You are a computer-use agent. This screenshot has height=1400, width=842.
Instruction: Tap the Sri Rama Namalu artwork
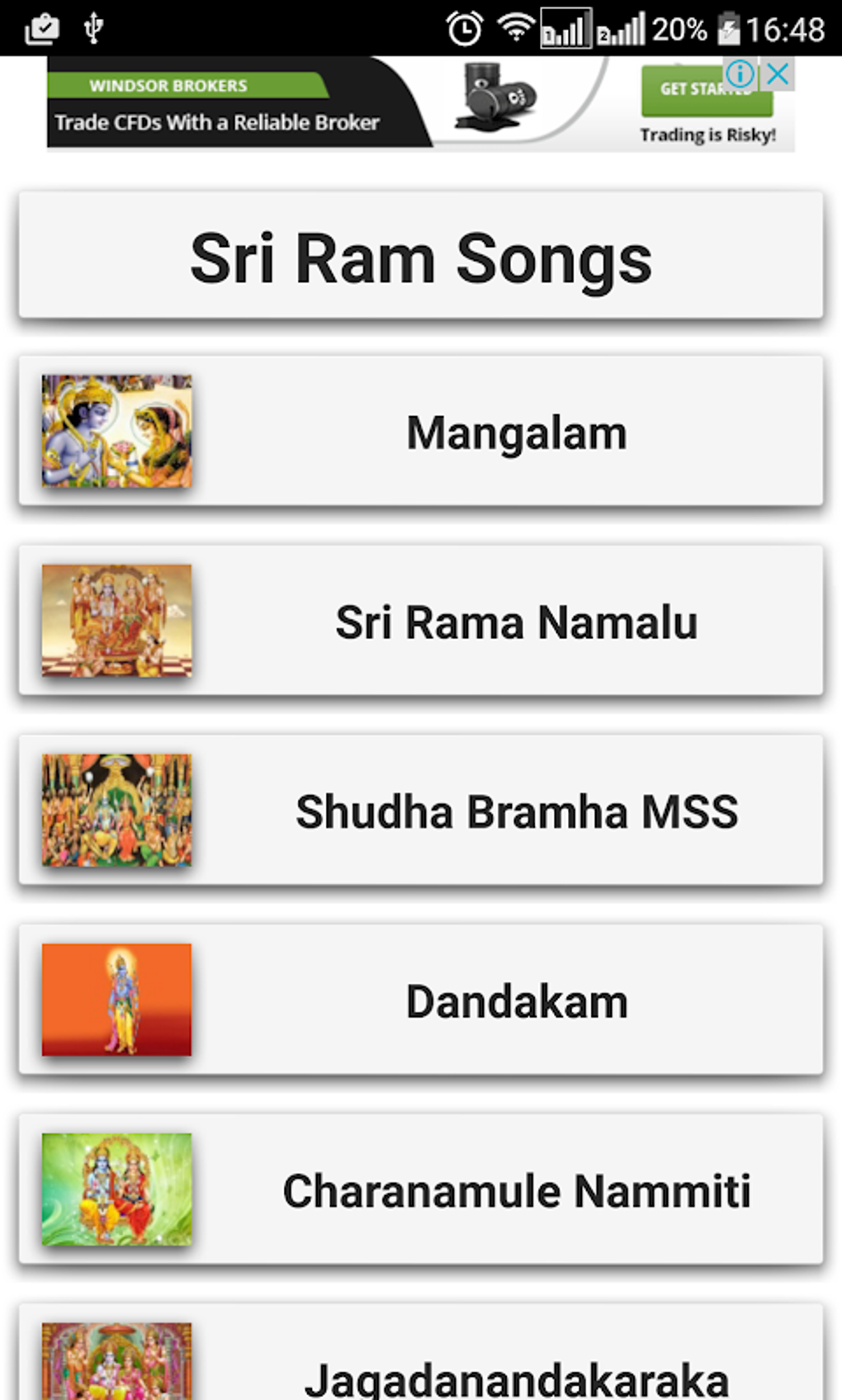pyautogui.click(x=116, y=622)
